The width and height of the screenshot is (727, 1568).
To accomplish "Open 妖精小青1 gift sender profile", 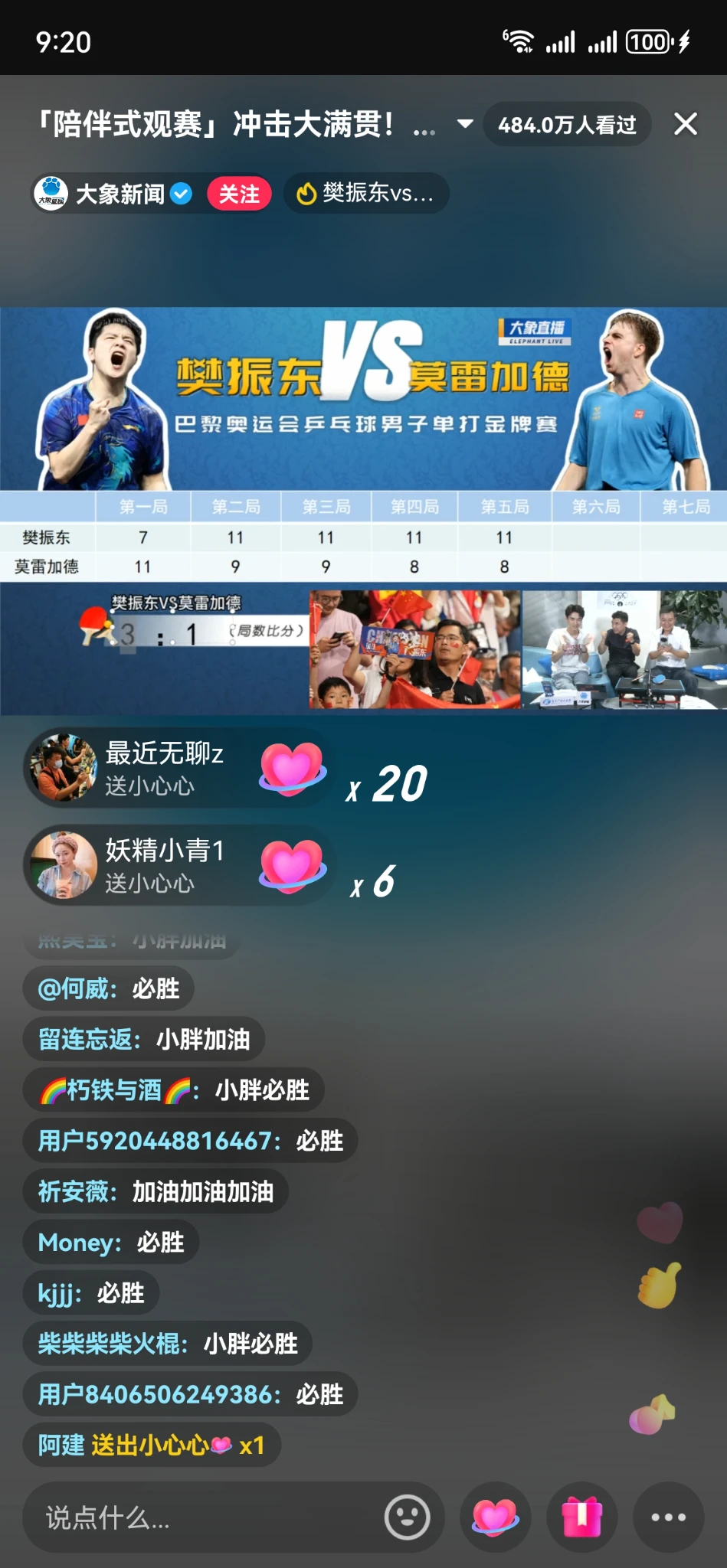I will 64,865.
